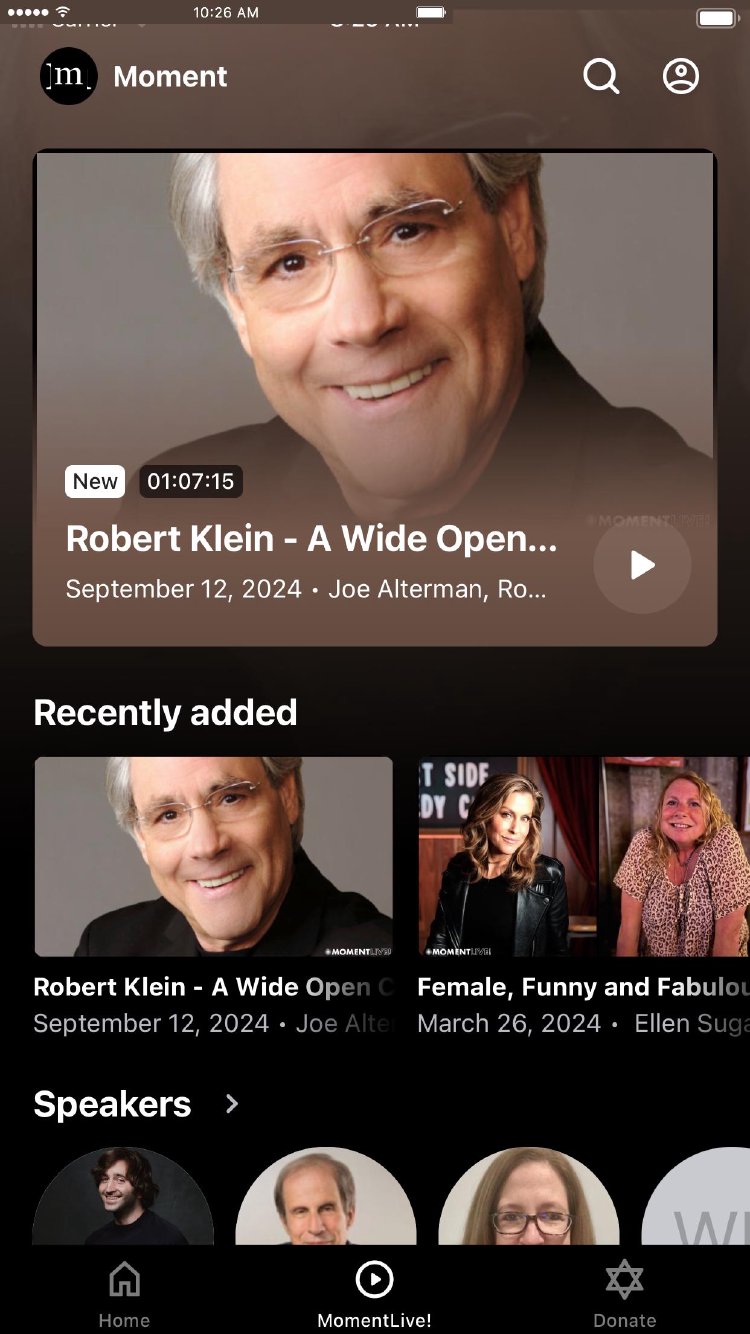Viewport: 750px width, 1334px height.
Task: Select the dark-haired young man speaker avatar
Action: [123, 1200]
